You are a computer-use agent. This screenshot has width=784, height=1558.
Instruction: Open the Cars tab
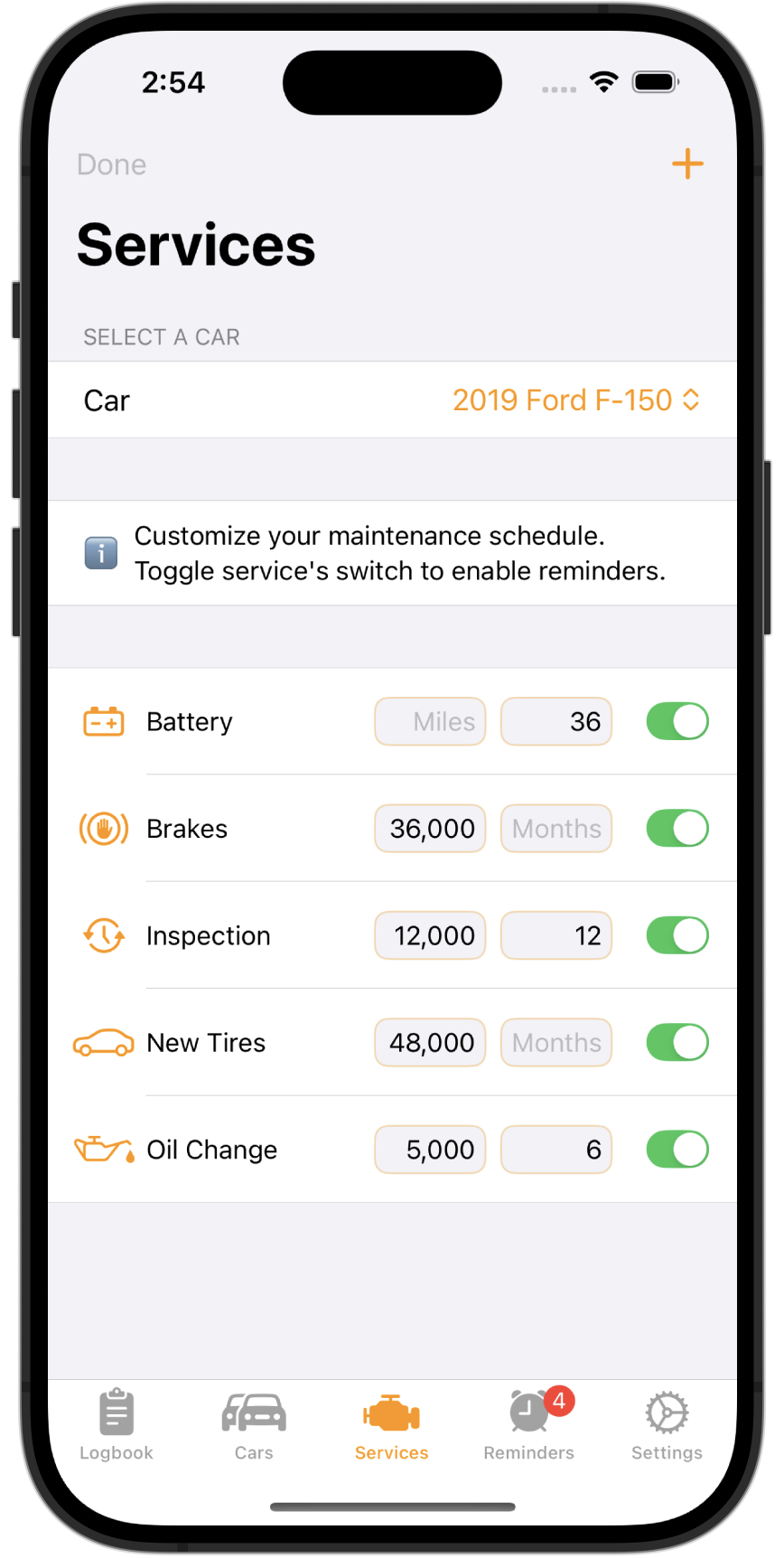coord(254,1425)
